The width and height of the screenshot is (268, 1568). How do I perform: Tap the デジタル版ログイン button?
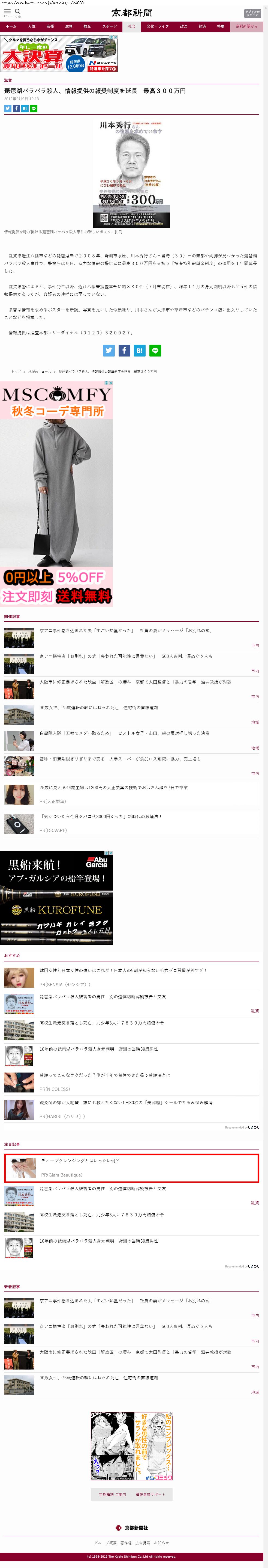[252, 13]
